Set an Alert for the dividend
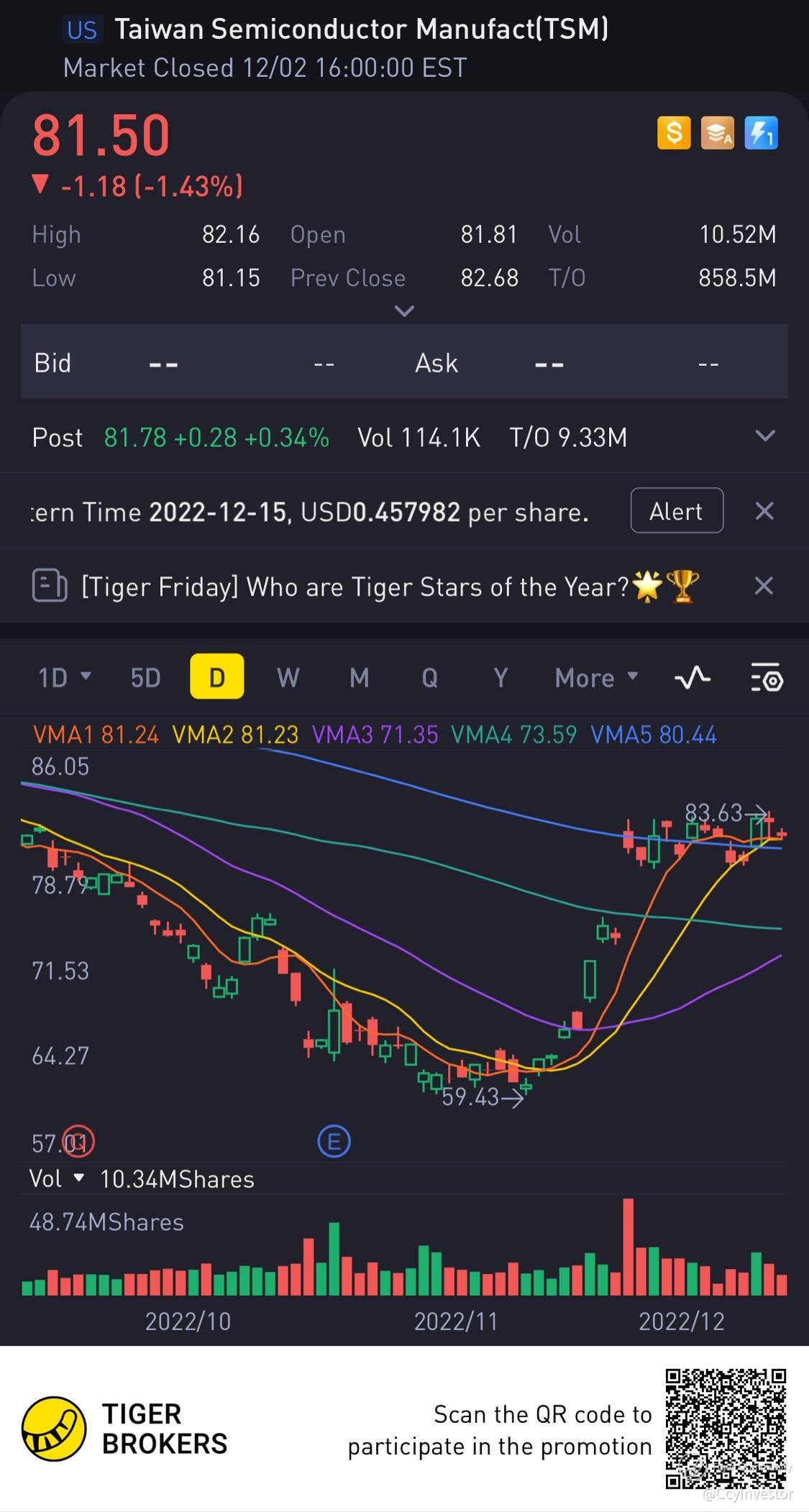 (676, 511)
